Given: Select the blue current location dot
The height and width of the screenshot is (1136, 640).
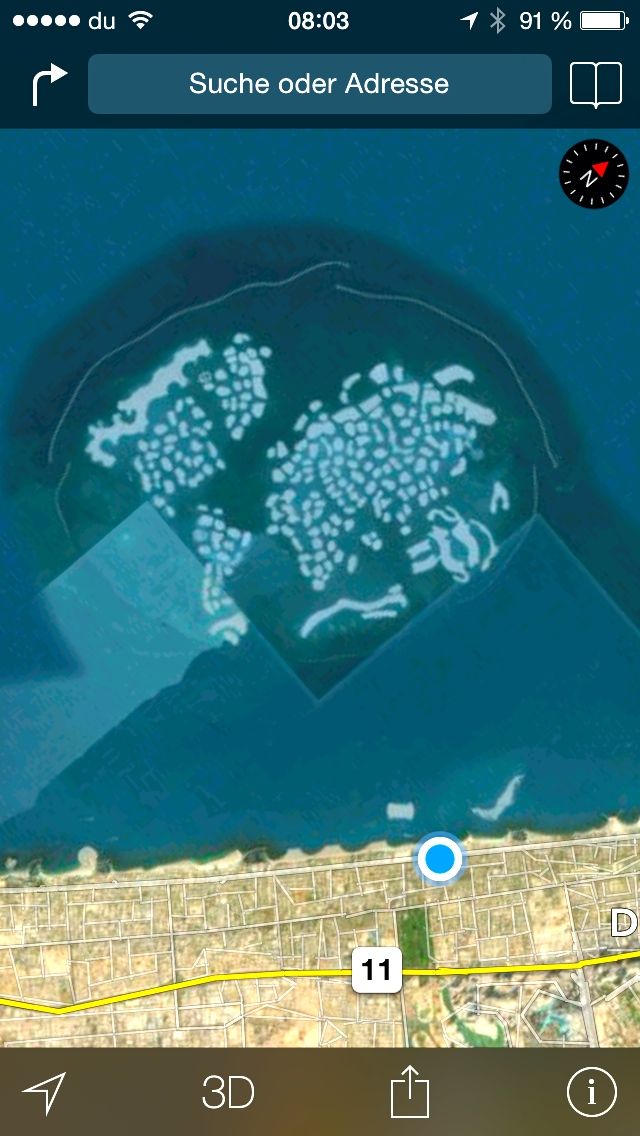Looking at the screenshot, I should (x=440, y=858).
